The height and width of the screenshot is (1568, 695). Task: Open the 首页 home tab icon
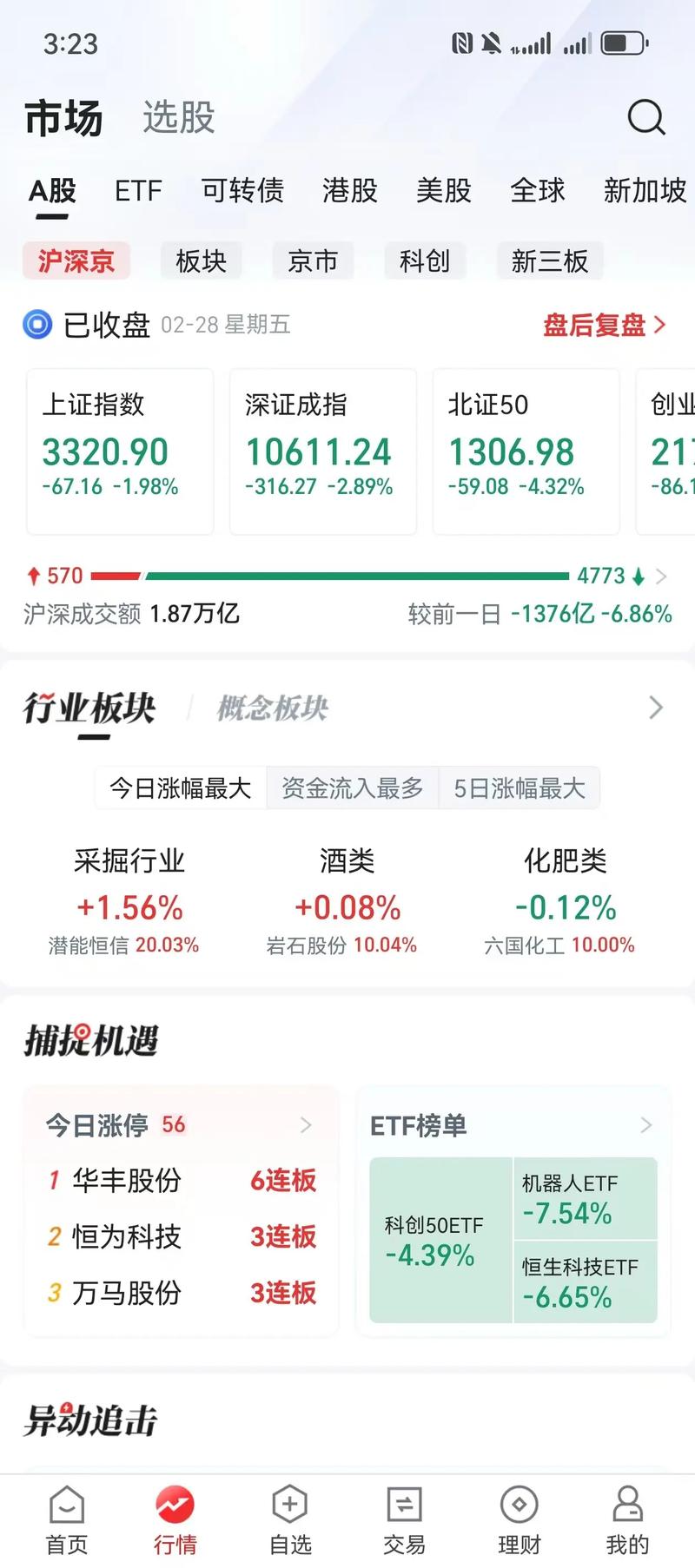(x=66, y=1505)
